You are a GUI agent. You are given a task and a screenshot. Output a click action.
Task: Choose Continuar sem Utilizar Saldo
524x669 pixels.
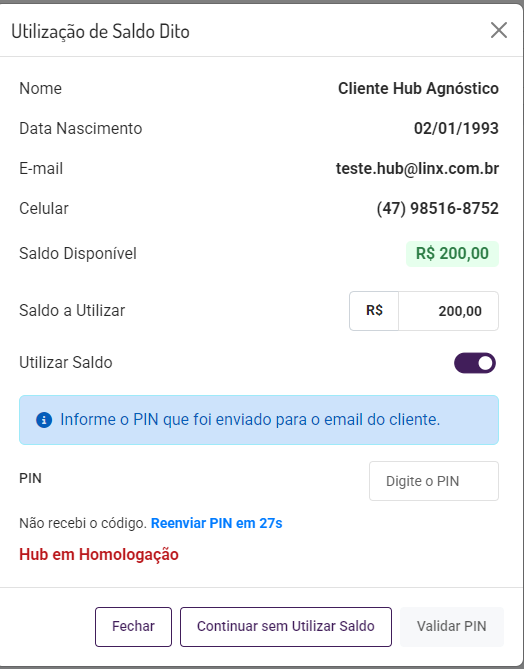click(x=285, y=626)
